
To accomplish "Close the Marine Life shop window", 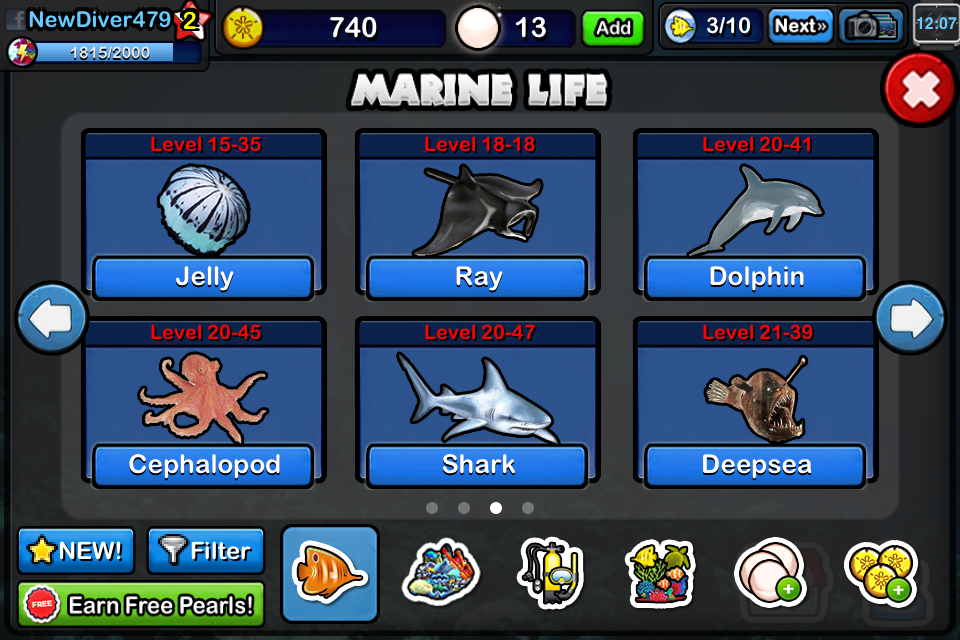I will click(919, 91).
